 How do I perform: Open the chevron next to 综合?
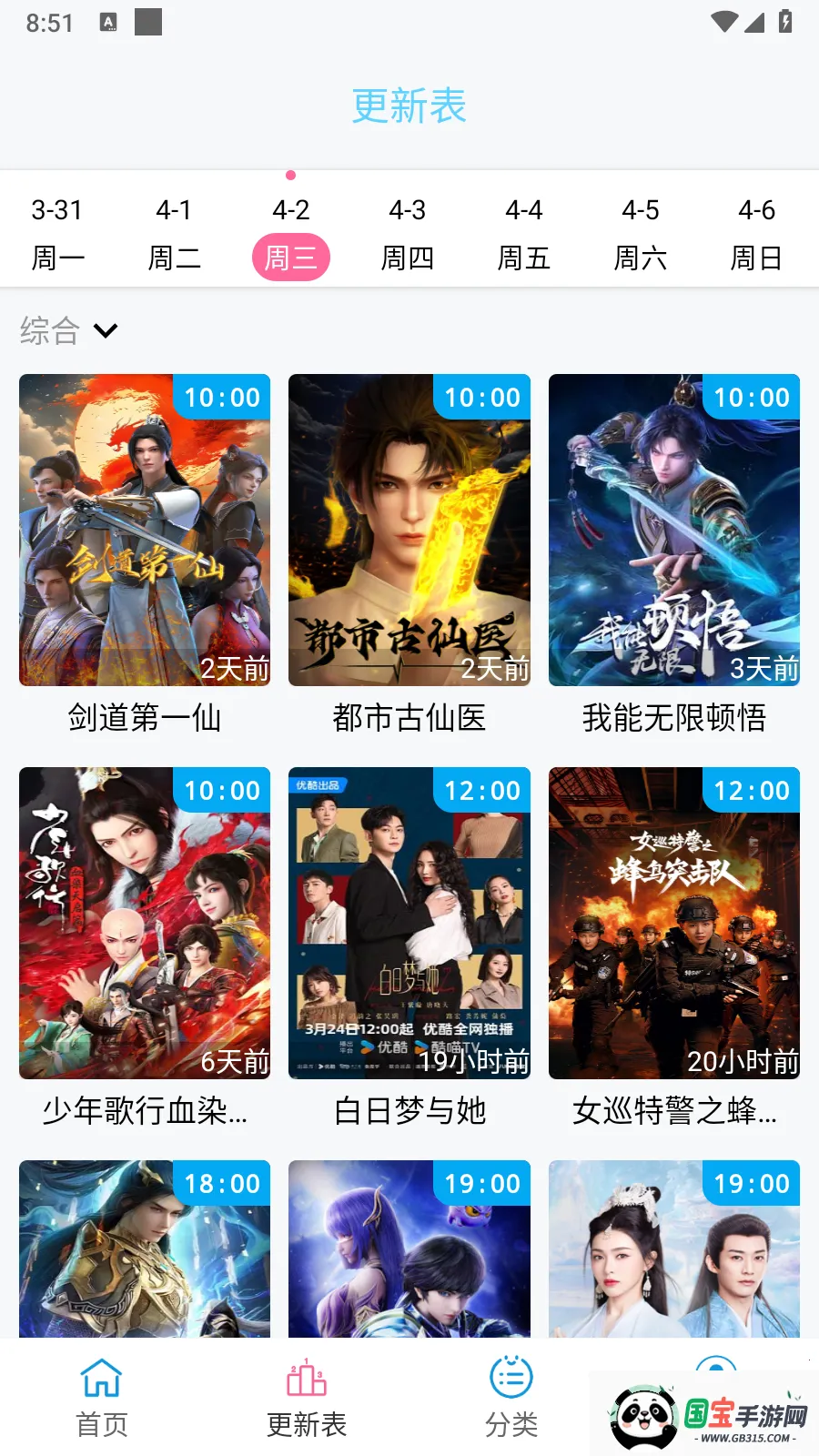pos(104,332)
